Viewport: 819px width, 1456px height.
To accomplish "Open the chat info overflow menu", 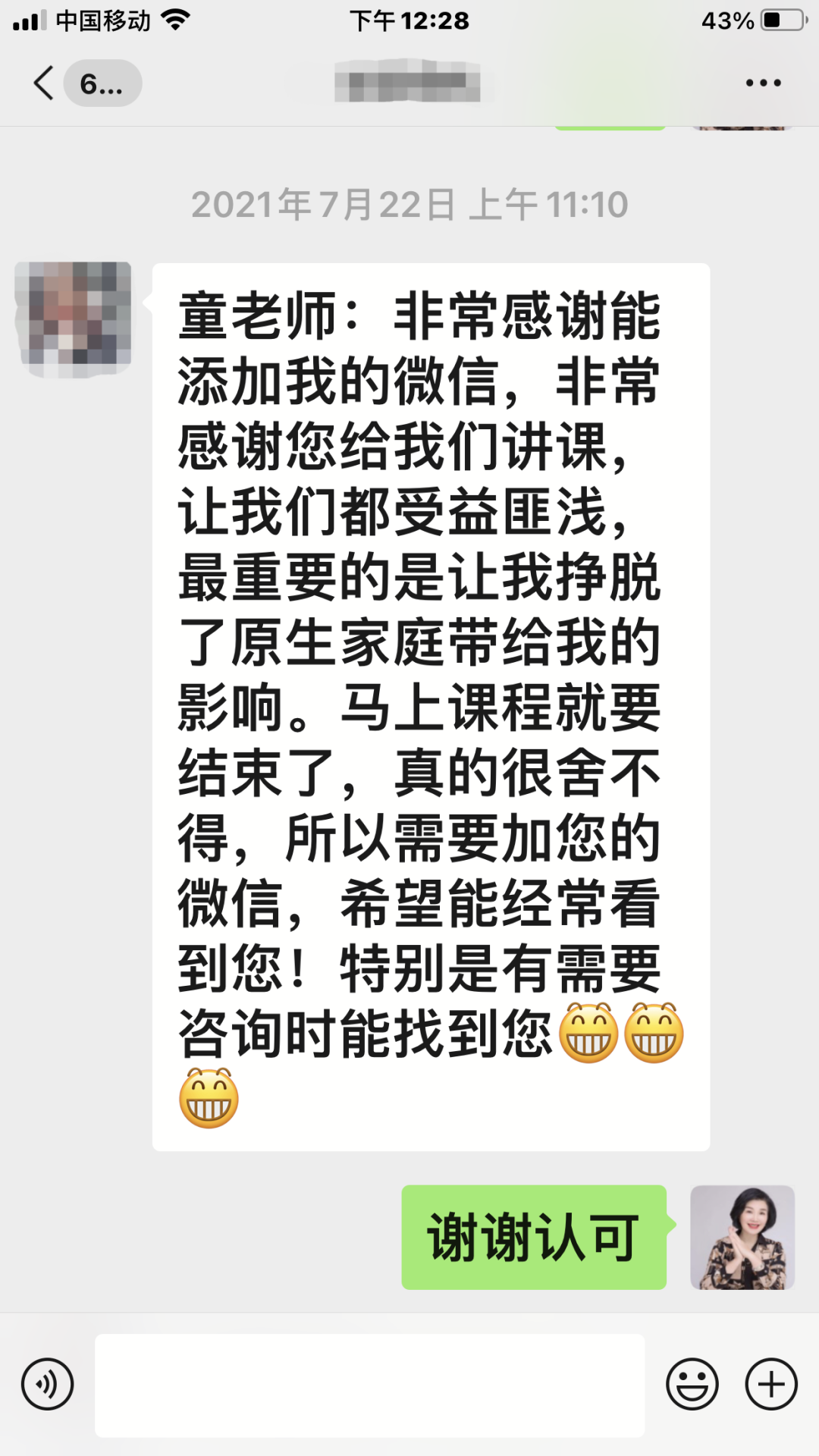I will point(763,83).
